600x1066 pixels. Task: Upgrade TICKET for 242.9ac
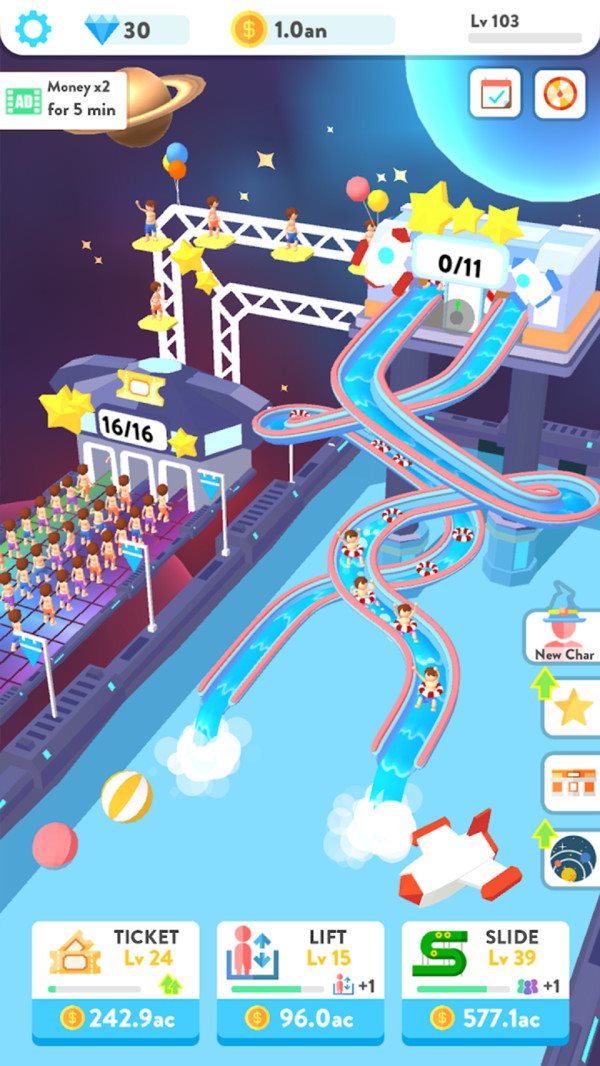click(114, 1019)
